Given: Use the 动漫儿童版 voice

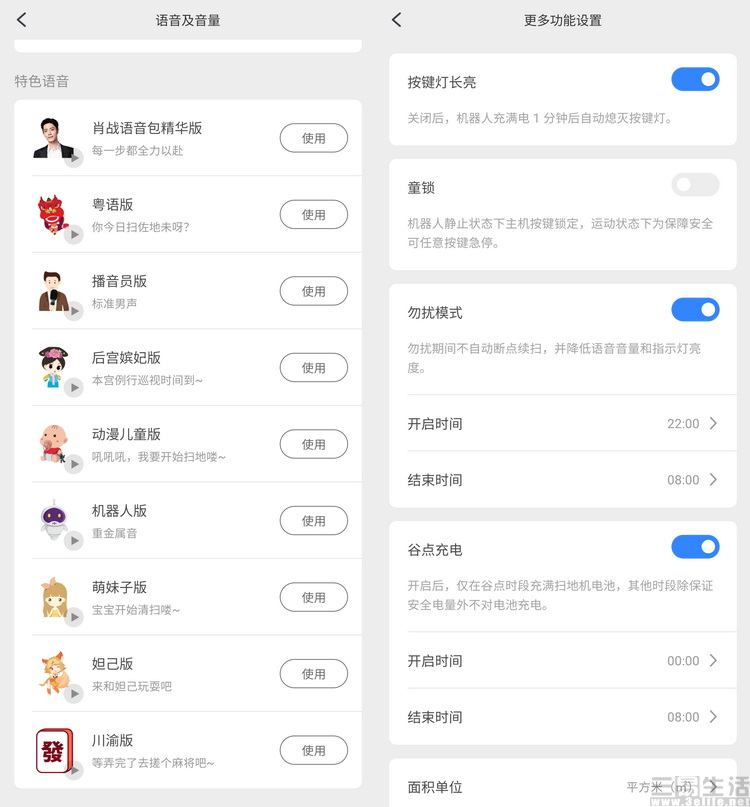Looking at the screenshot, I should [313, 444].
